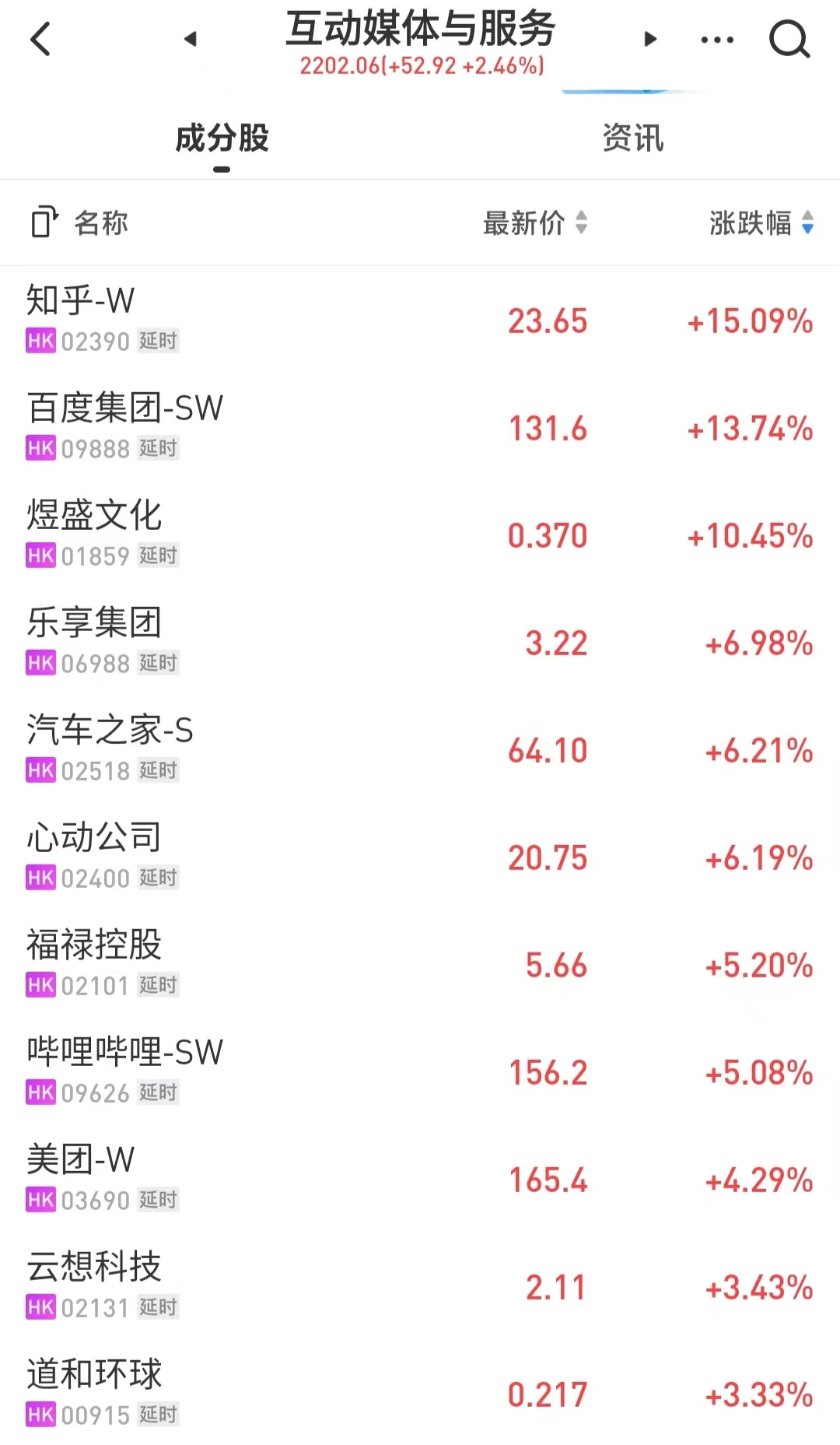Open the three-dot overflow menu

coord(716,40)
